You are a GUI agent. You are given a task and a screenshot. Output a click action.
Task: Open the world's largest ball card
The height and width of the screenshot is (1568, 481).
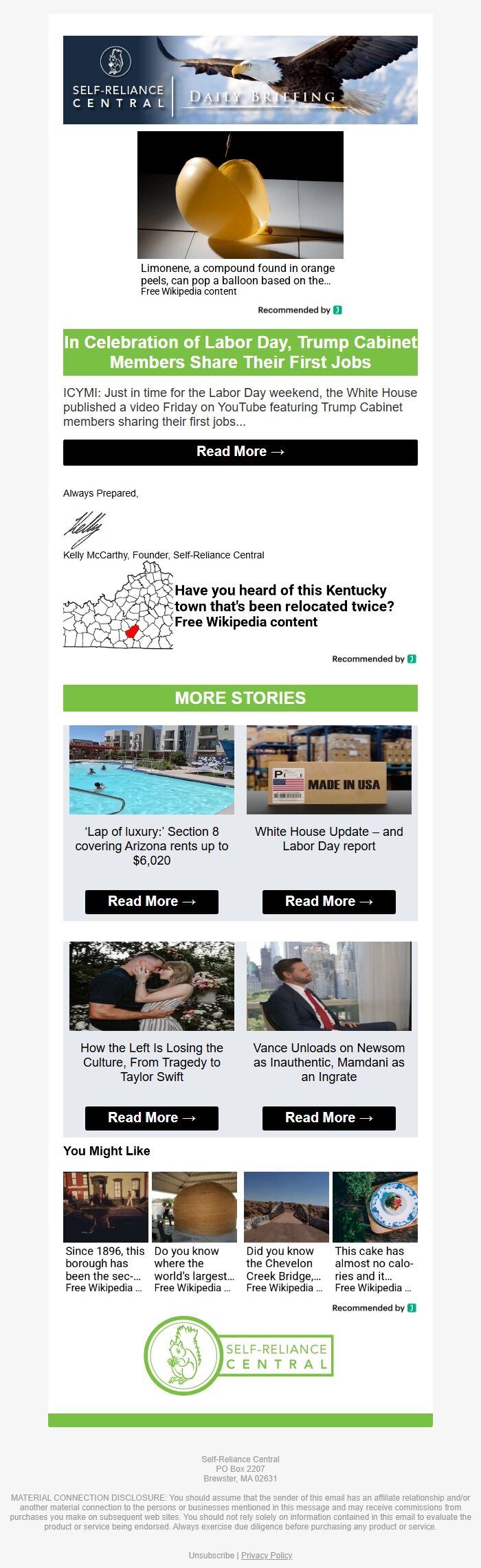point(194,1231)
